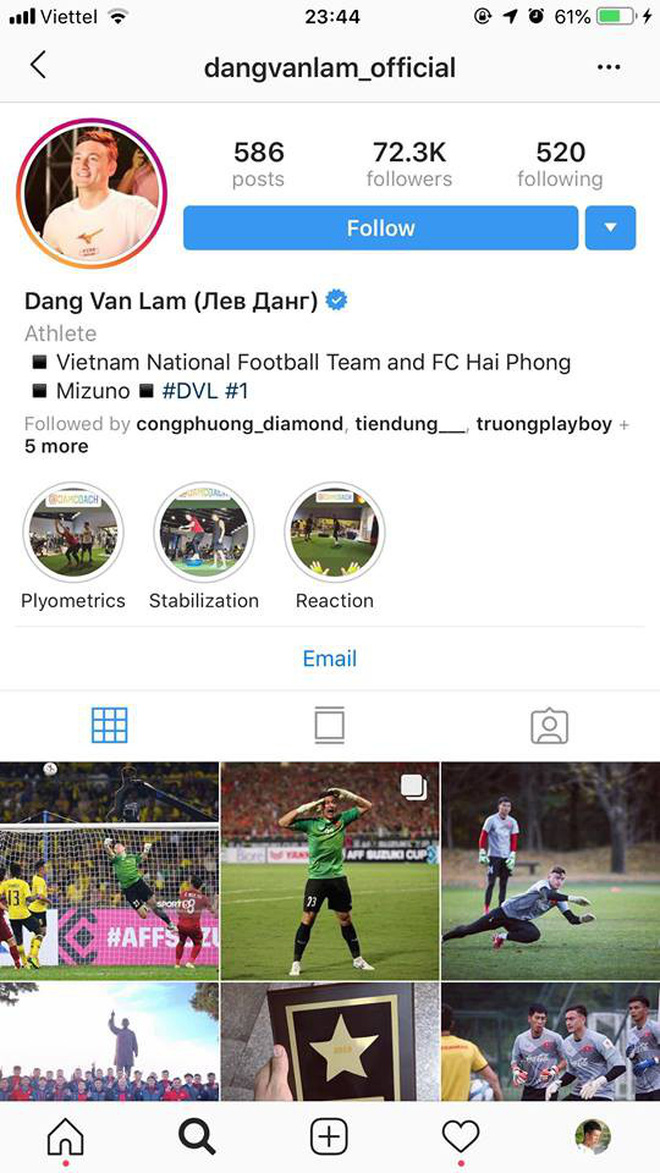
Task: Open your own profile tab
Action: click(593, 1137)
